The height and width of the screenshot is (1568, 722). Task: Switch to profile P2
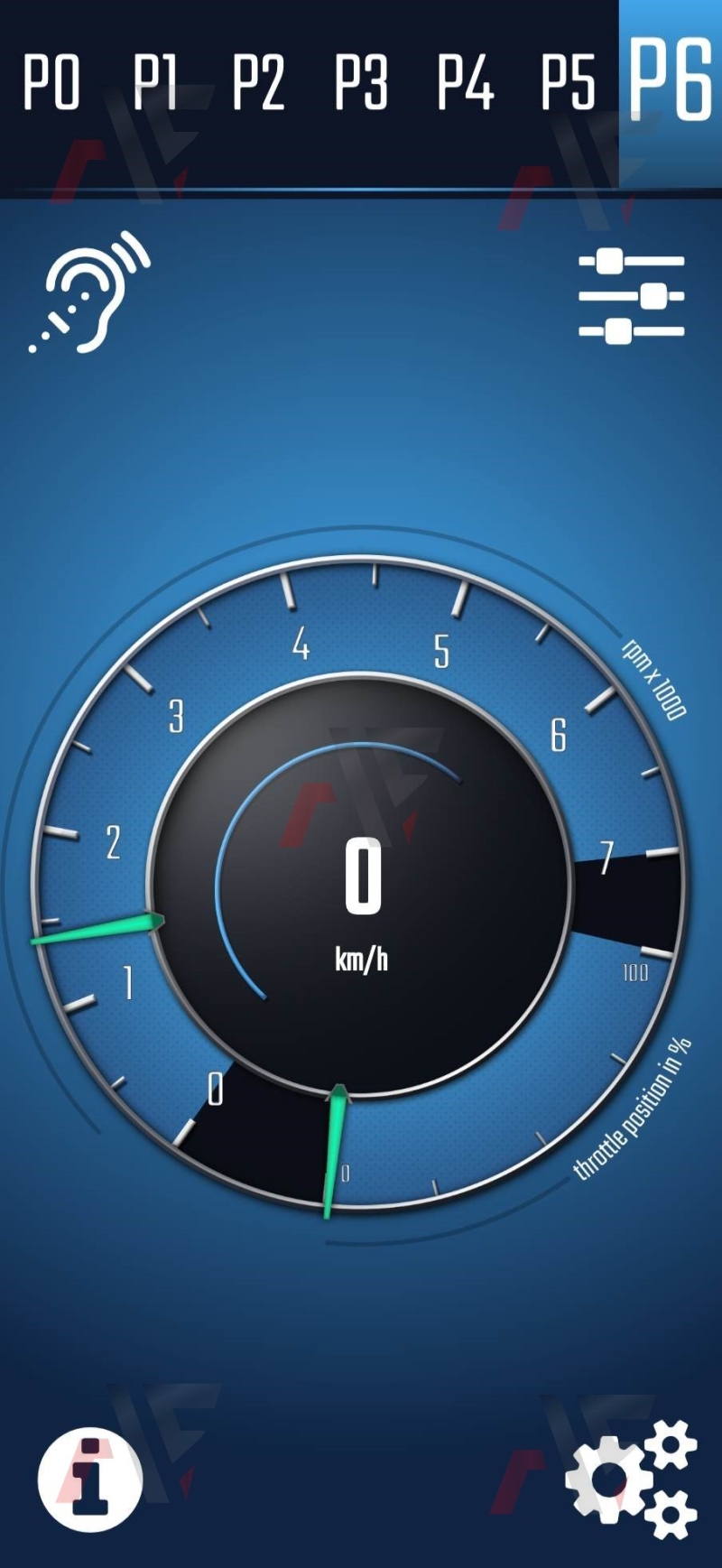click(258, 83)
